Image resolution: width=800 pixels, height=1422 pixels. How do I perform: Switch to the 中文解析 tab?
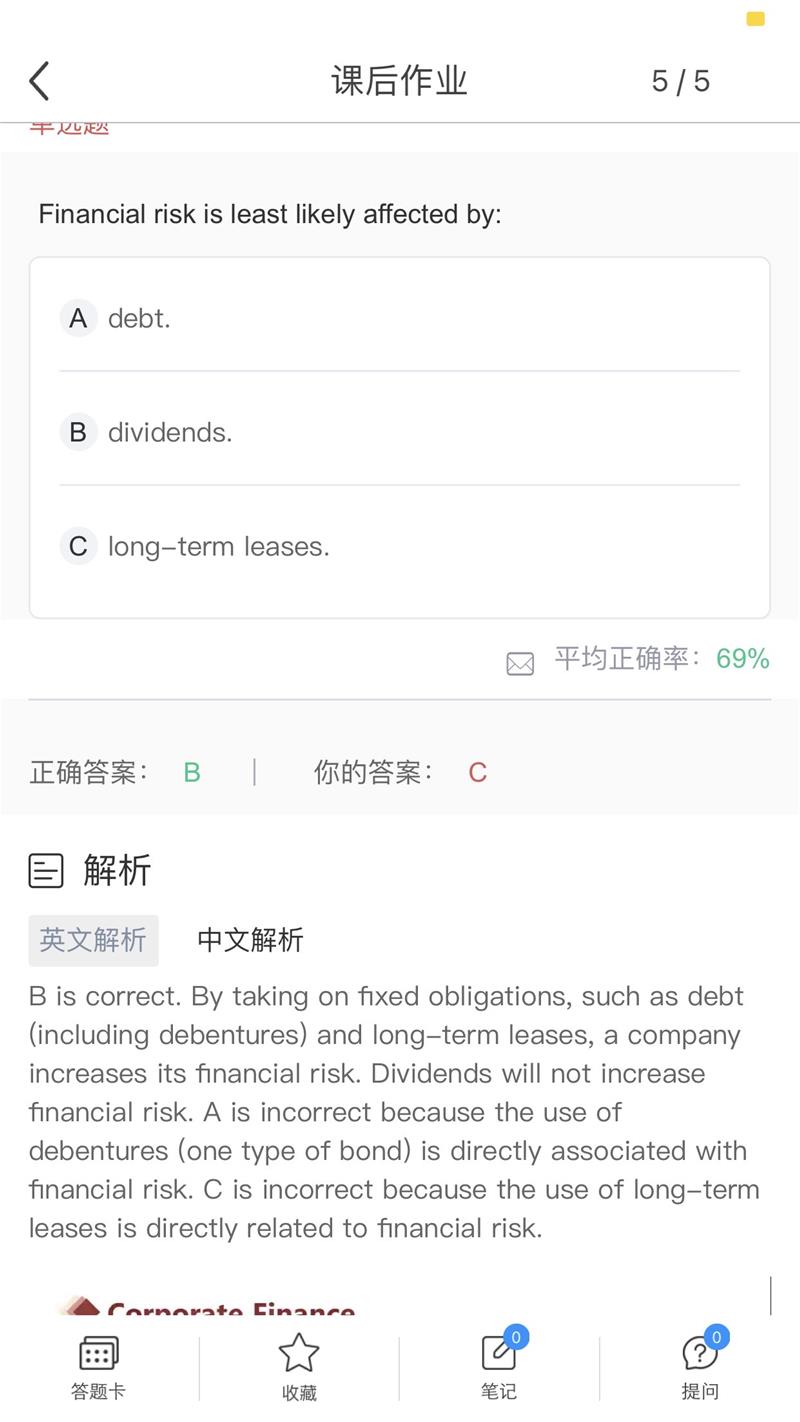point(250,940)
